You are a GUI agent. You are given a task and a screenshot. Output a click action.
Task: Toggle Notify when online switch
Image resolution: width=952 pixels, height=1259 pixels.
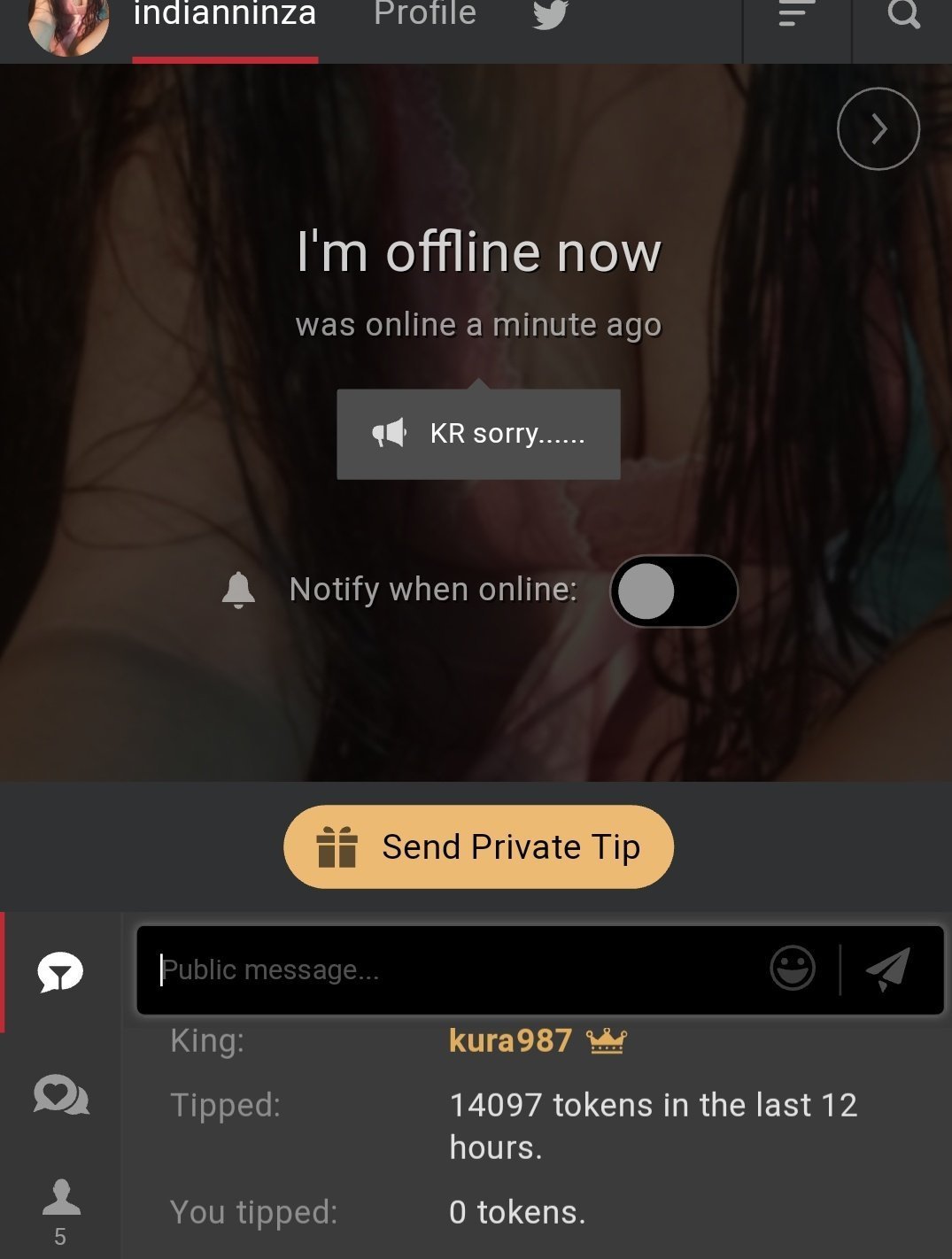[x=673, y=591]
